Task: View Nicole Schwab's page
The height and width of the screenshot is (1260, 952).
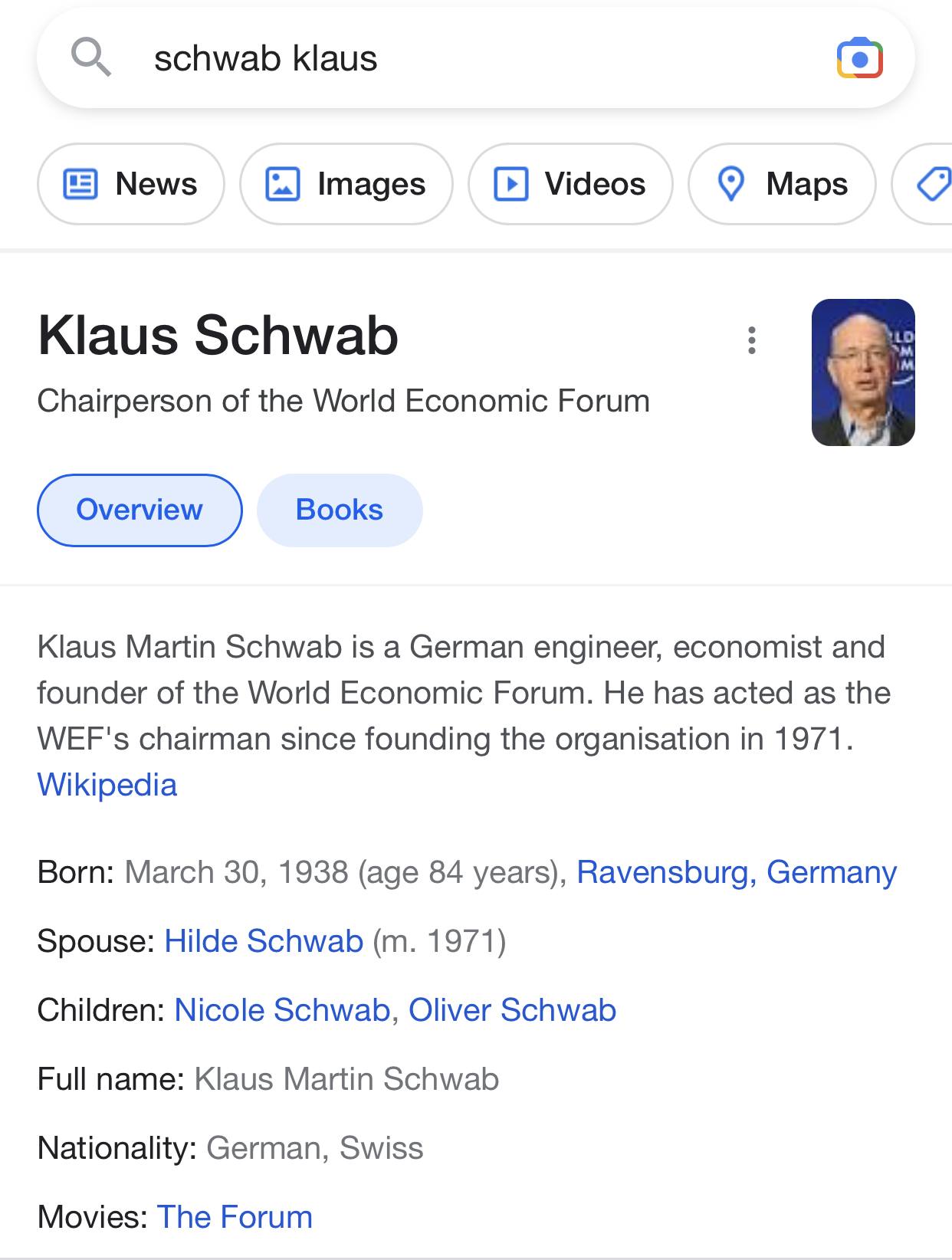Action: (282, 1010)
